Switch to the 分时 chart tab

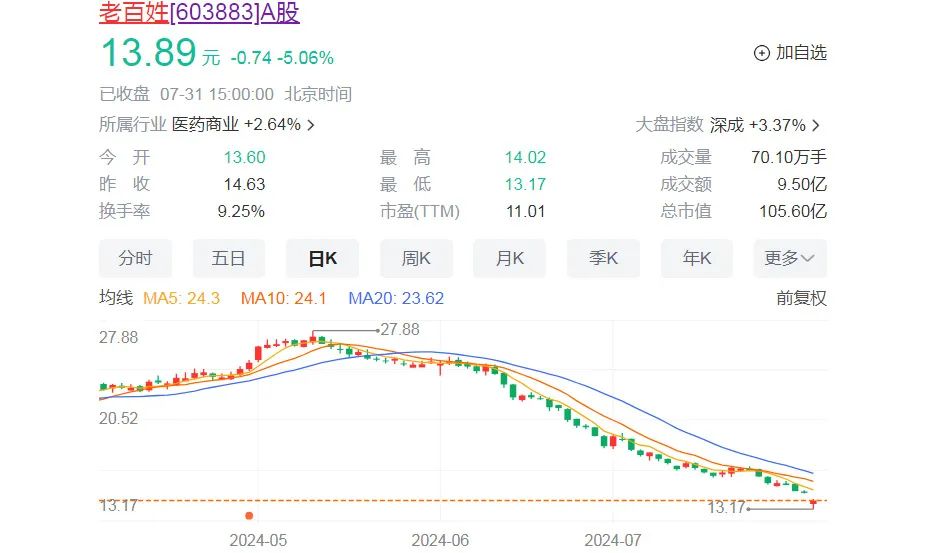click(135, 258)
